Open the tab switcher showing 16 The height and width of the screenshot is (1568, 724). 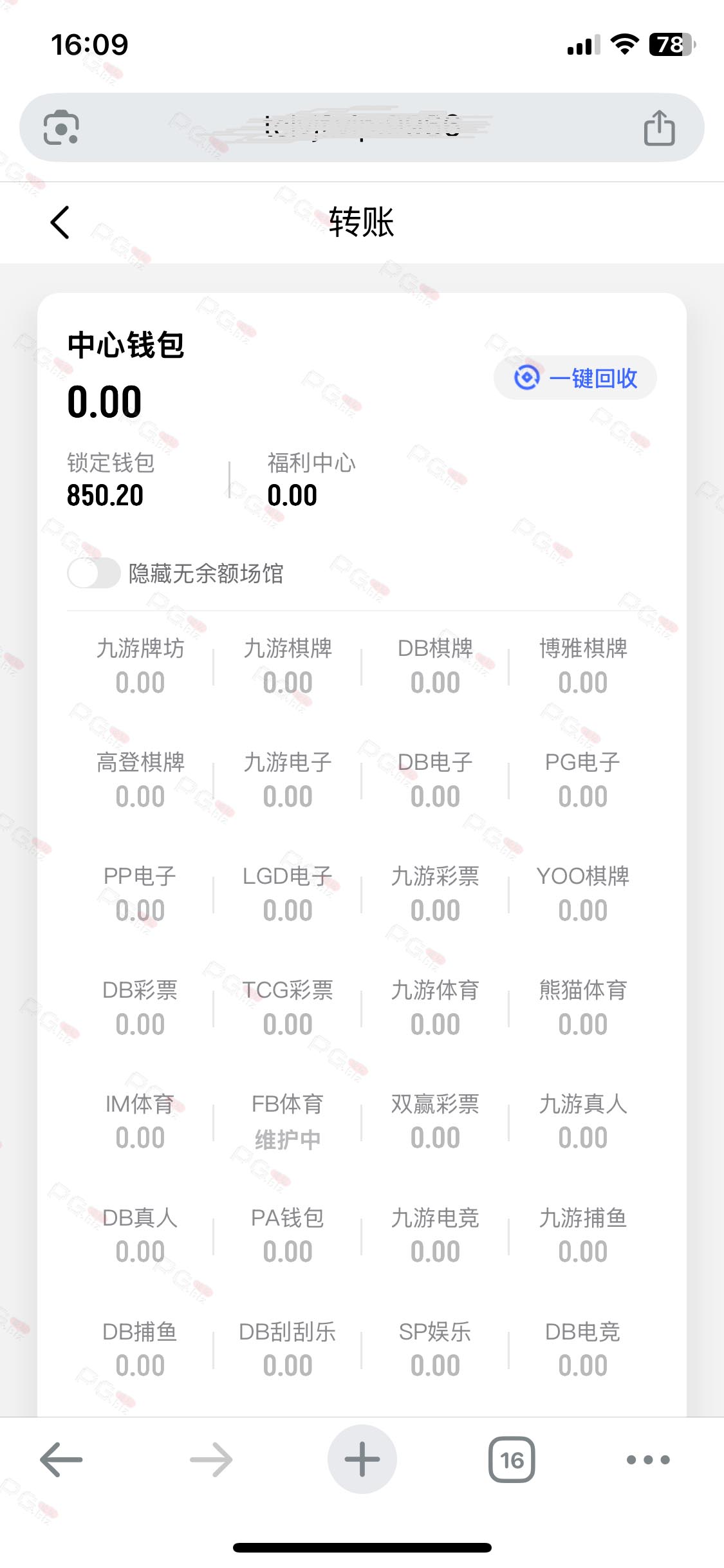click(x=512, y=1459)
